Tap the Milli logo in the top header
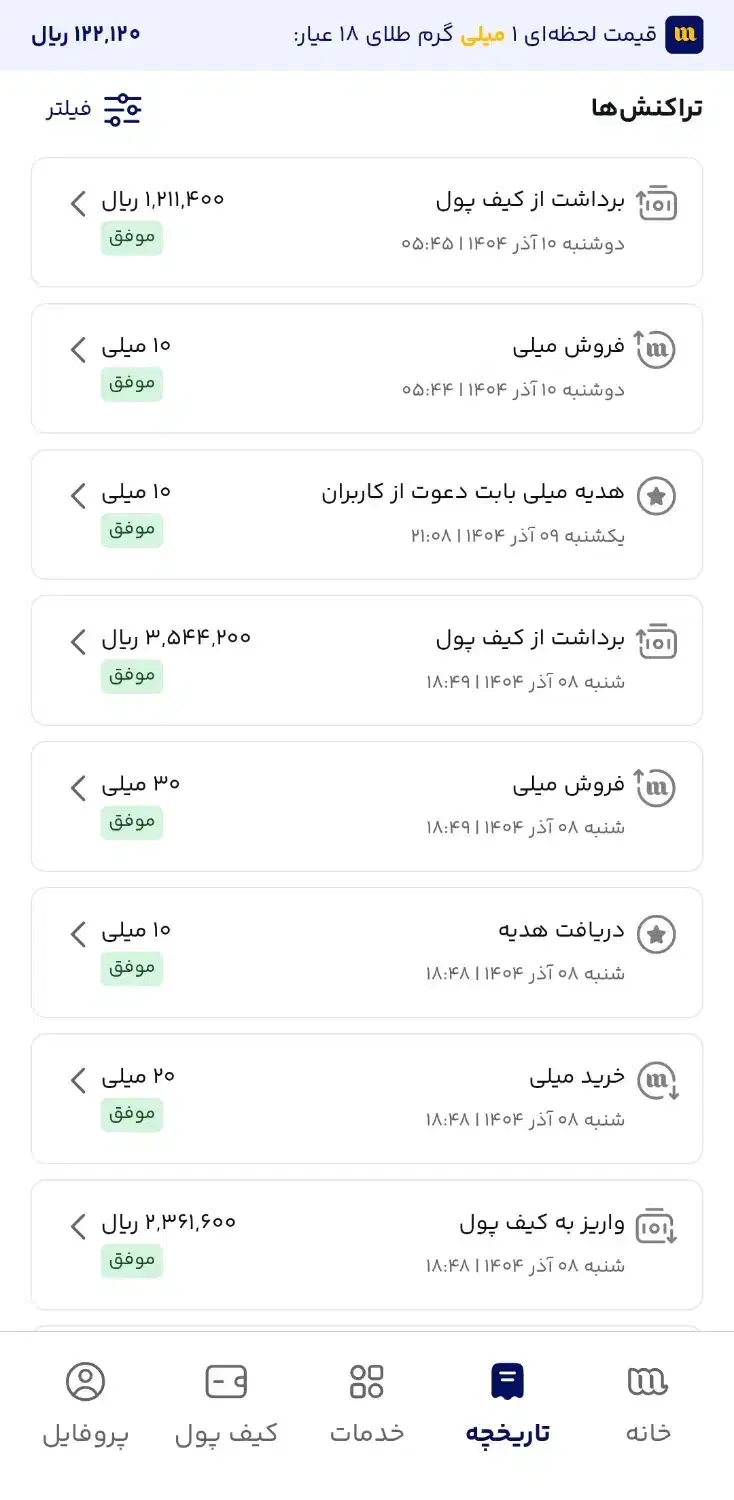 pos(684,34)
